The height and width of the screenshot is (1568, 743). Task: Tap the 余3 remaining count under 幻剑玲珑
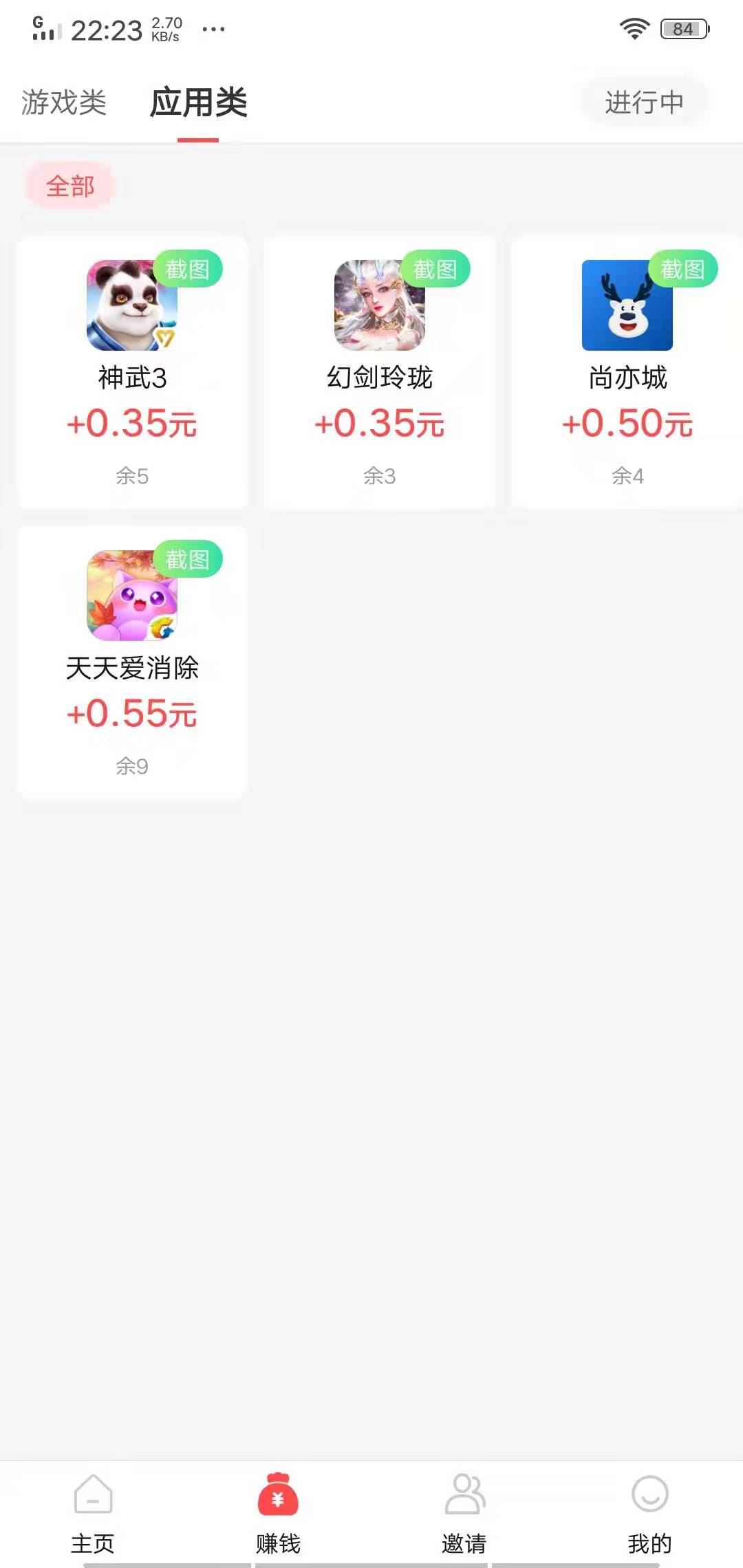click(x=379, y=475)
